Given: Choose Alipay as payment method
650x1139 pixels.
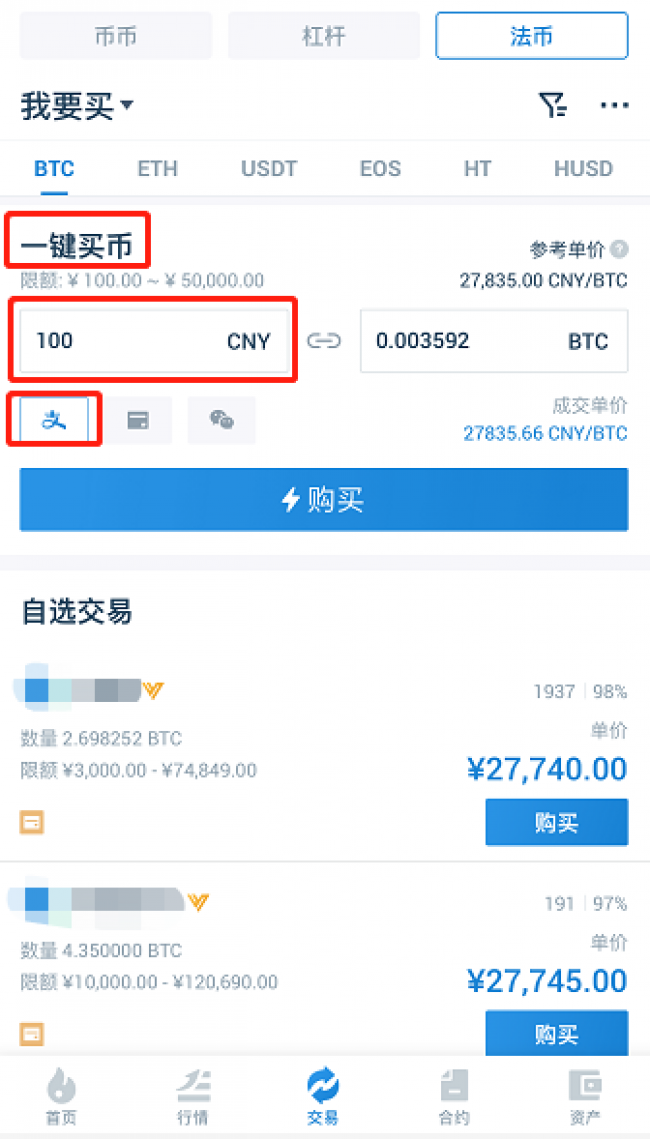Looking at the screenshot, I should (x=54, y=420).
